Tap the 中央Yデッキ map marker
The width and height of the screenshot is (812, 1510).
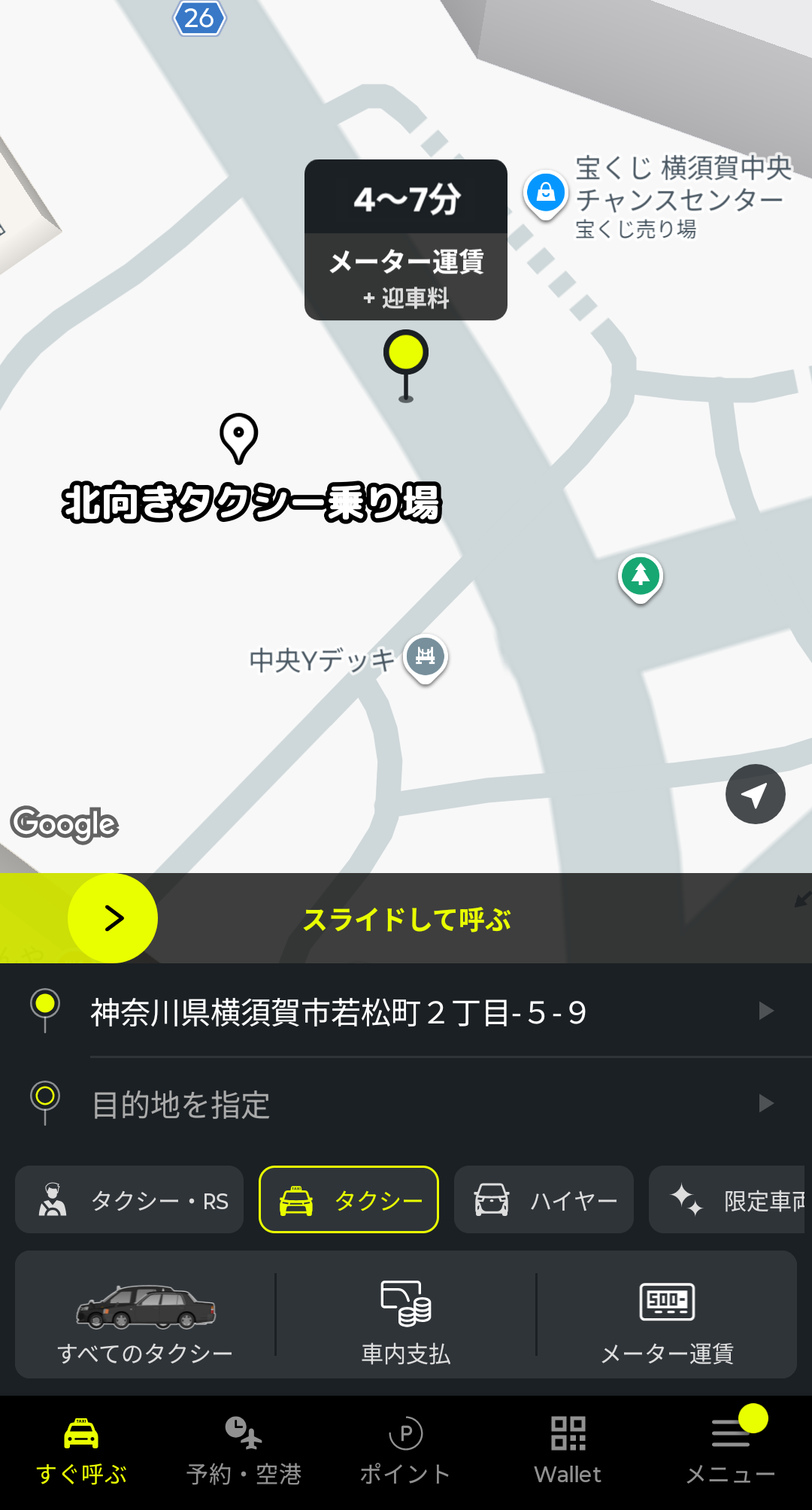[426, 656]
